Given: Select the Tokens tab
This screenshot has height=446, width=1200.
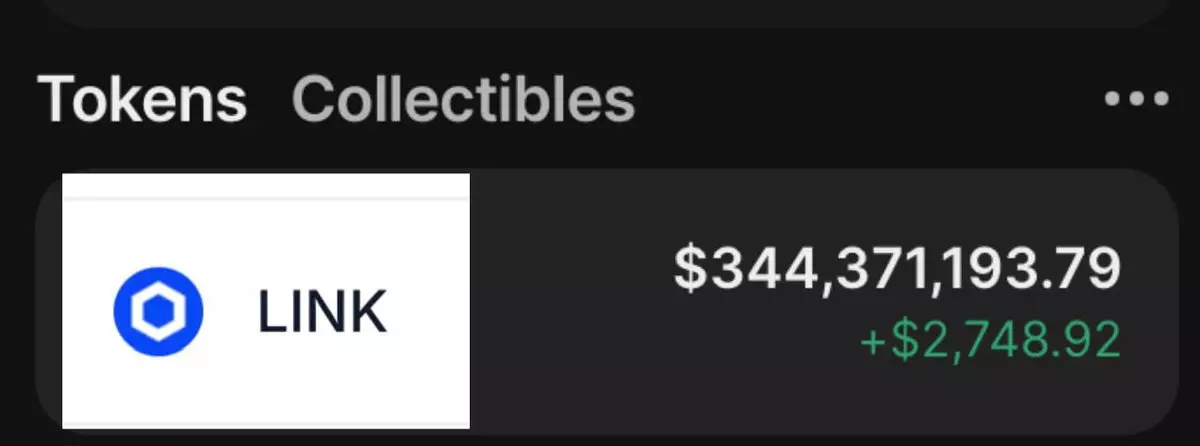Looking at the screenshot, I should 142,99.
